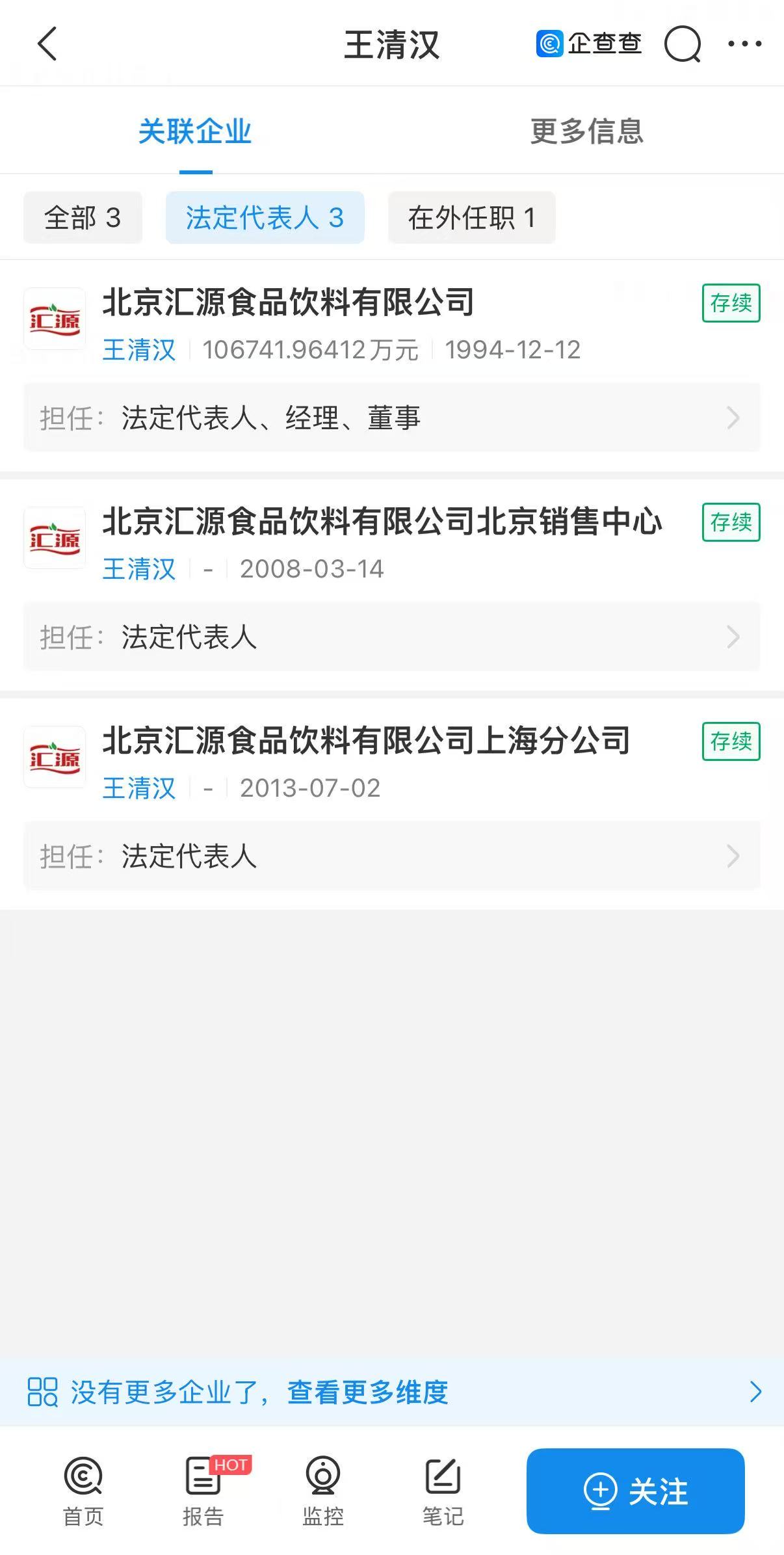Select the 全部 3 filter chip
This screenshot has width=784, height=1555.
(x=83, y=218)
